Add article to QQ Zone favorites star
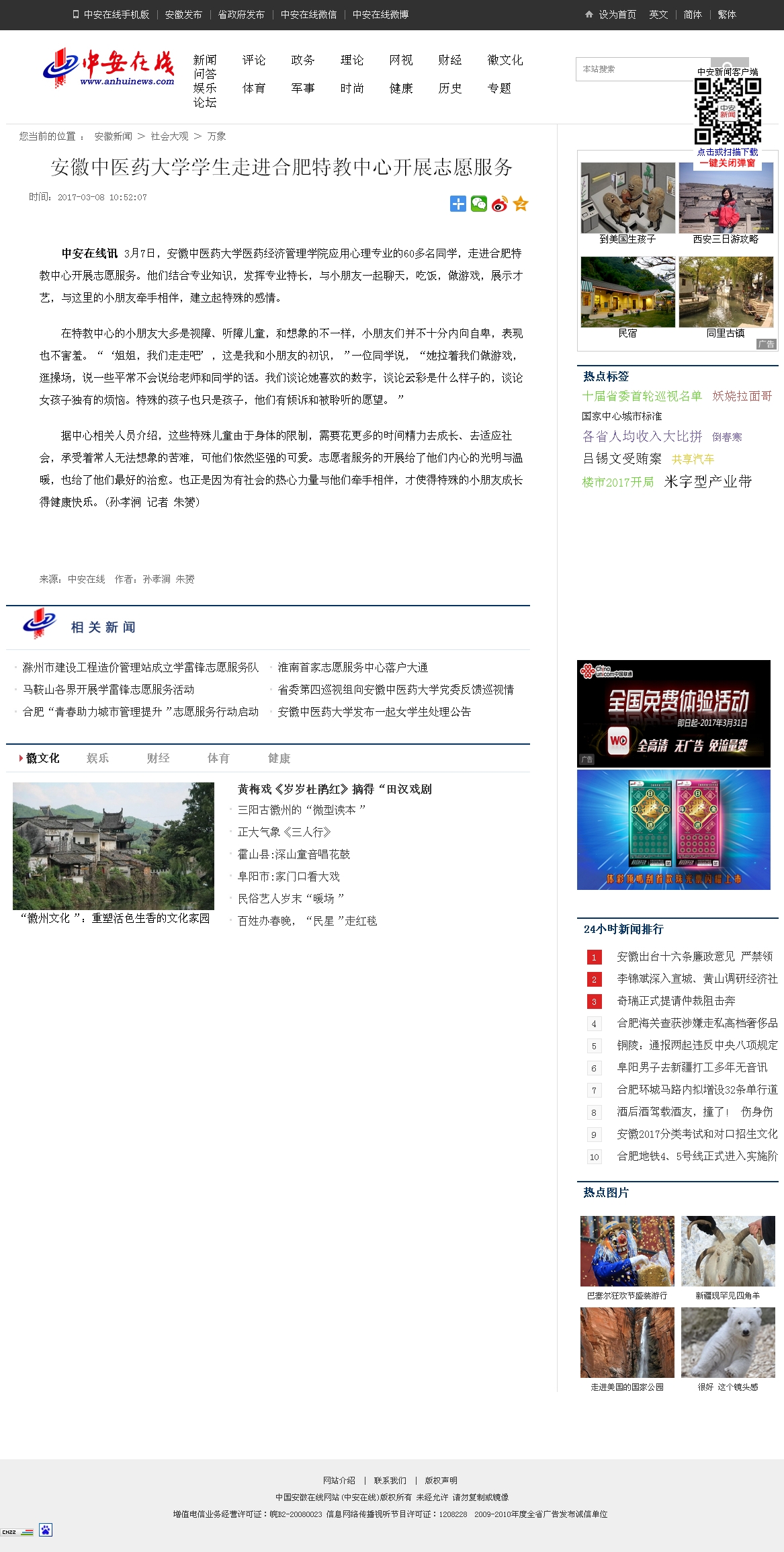This screenshot has height=1552, width=784. click(x=521, y=204)
